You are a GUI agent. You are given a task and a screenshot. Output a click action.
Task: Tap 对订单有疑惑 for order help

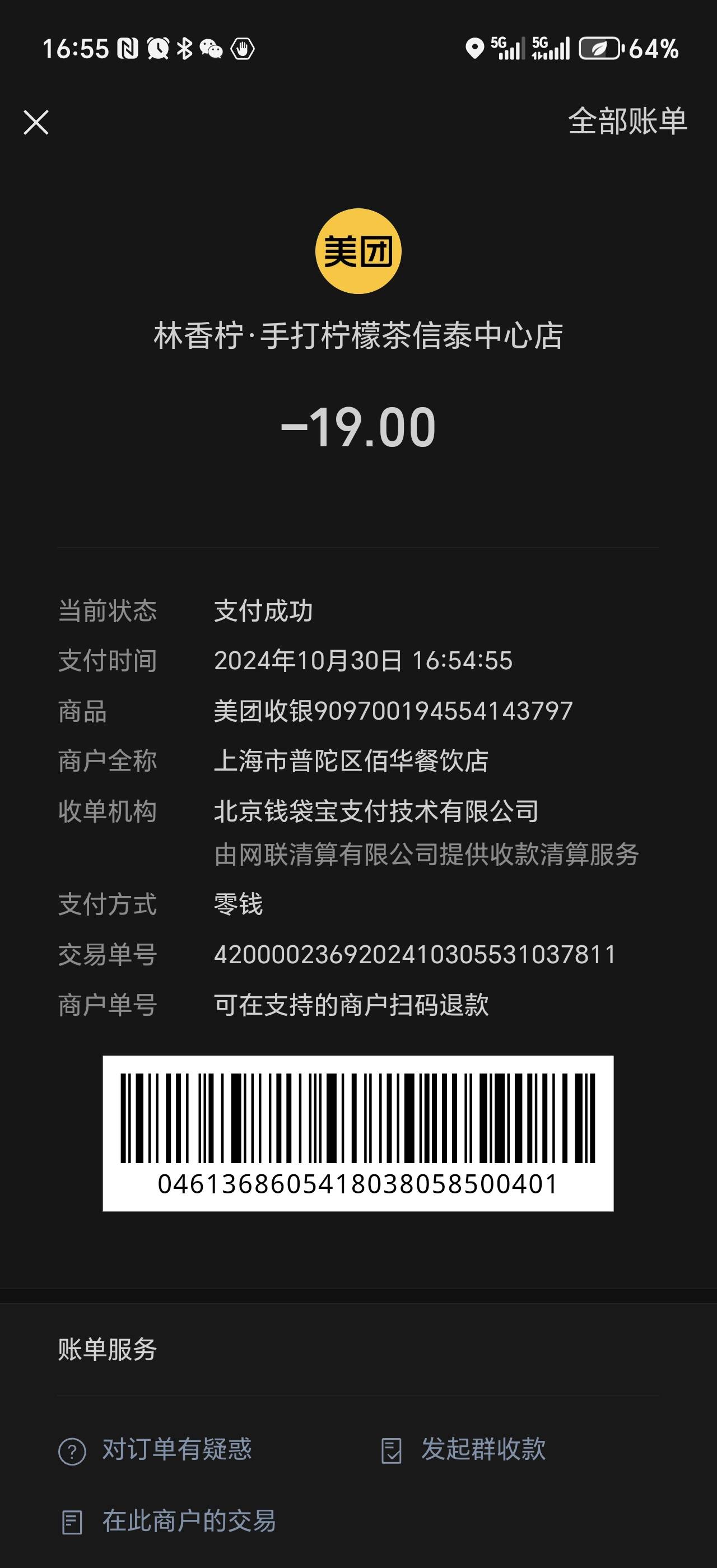(155, 1449)
